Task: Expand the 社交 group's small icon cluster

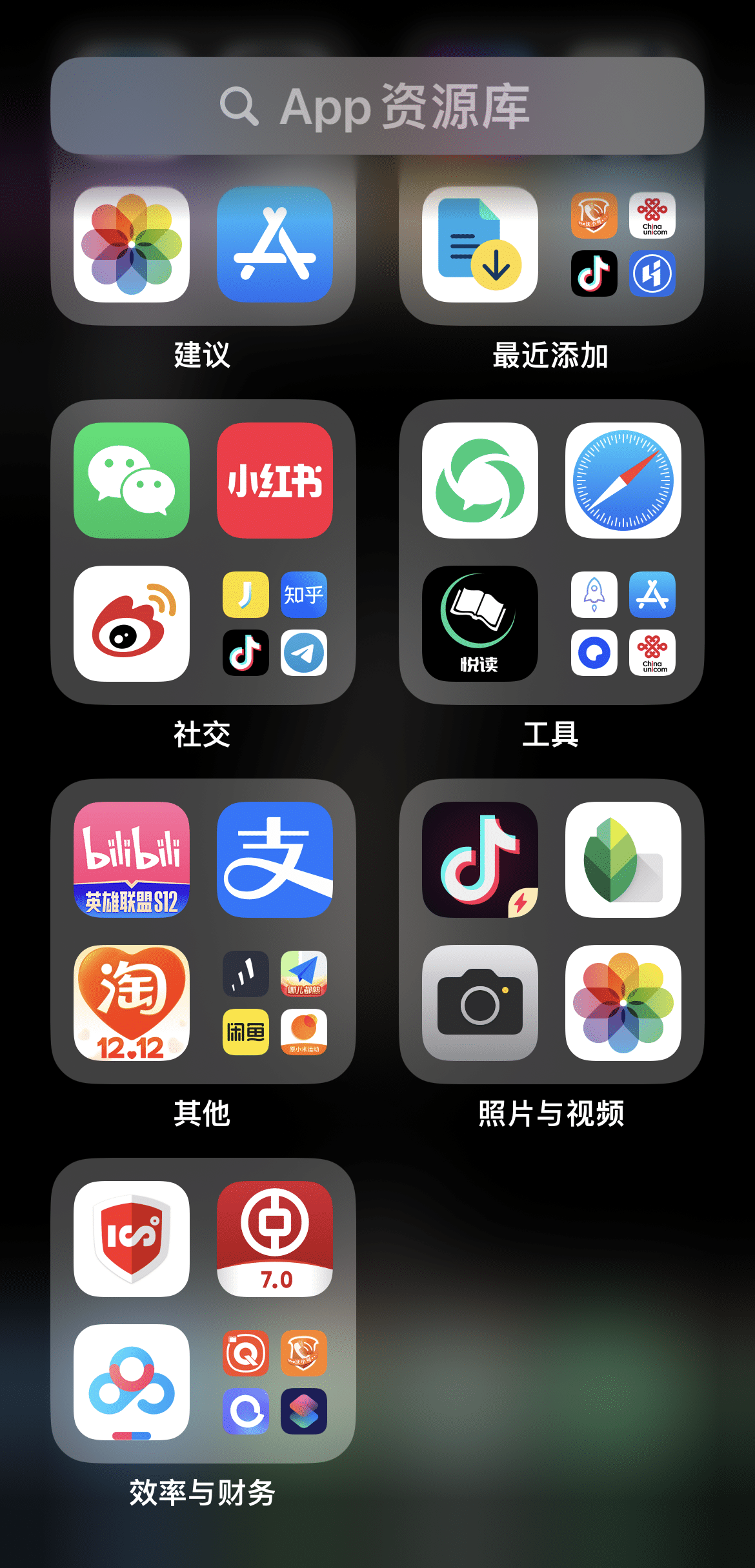Action: (275, 624)
